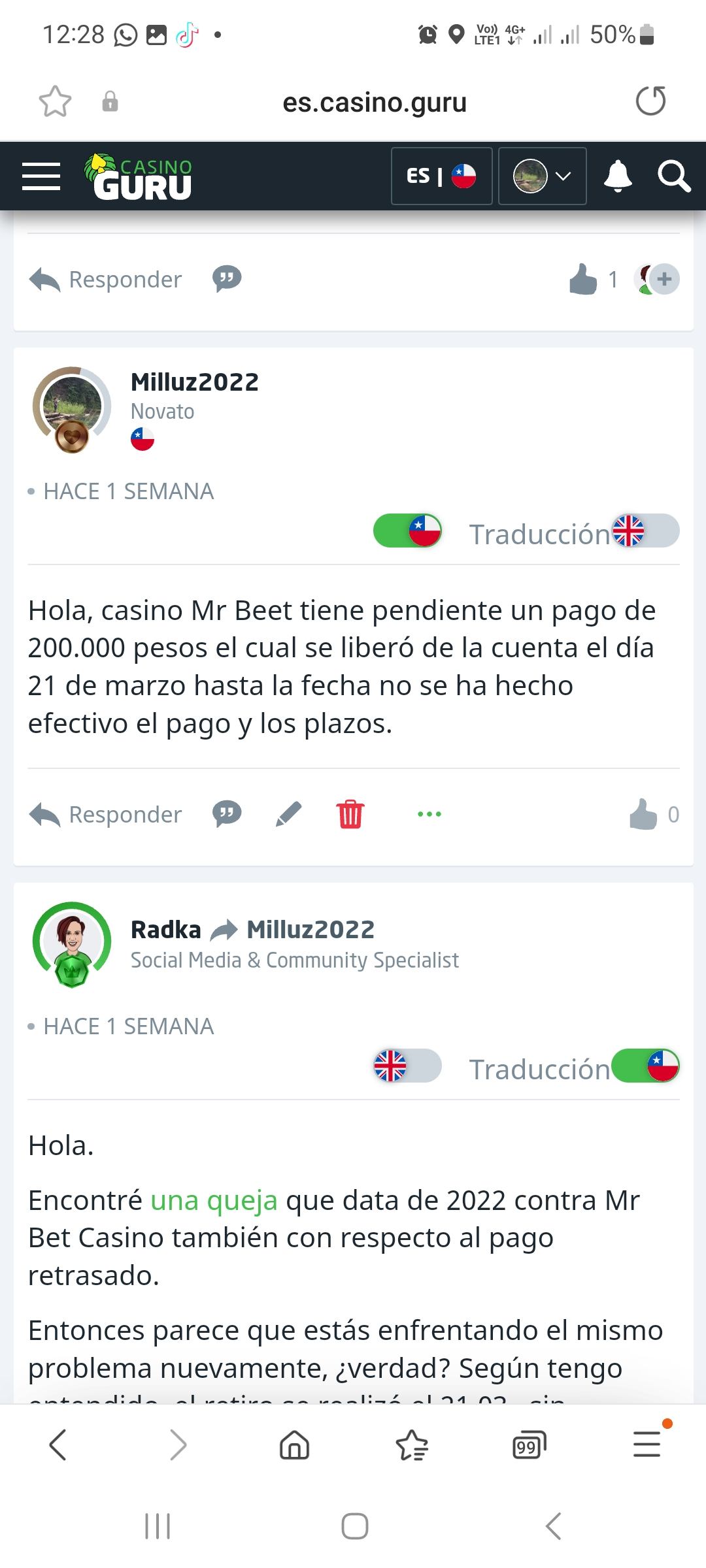Expand the profile avatar dropdown
This screenshot has width=706, height=1568.
coord(542,176)
